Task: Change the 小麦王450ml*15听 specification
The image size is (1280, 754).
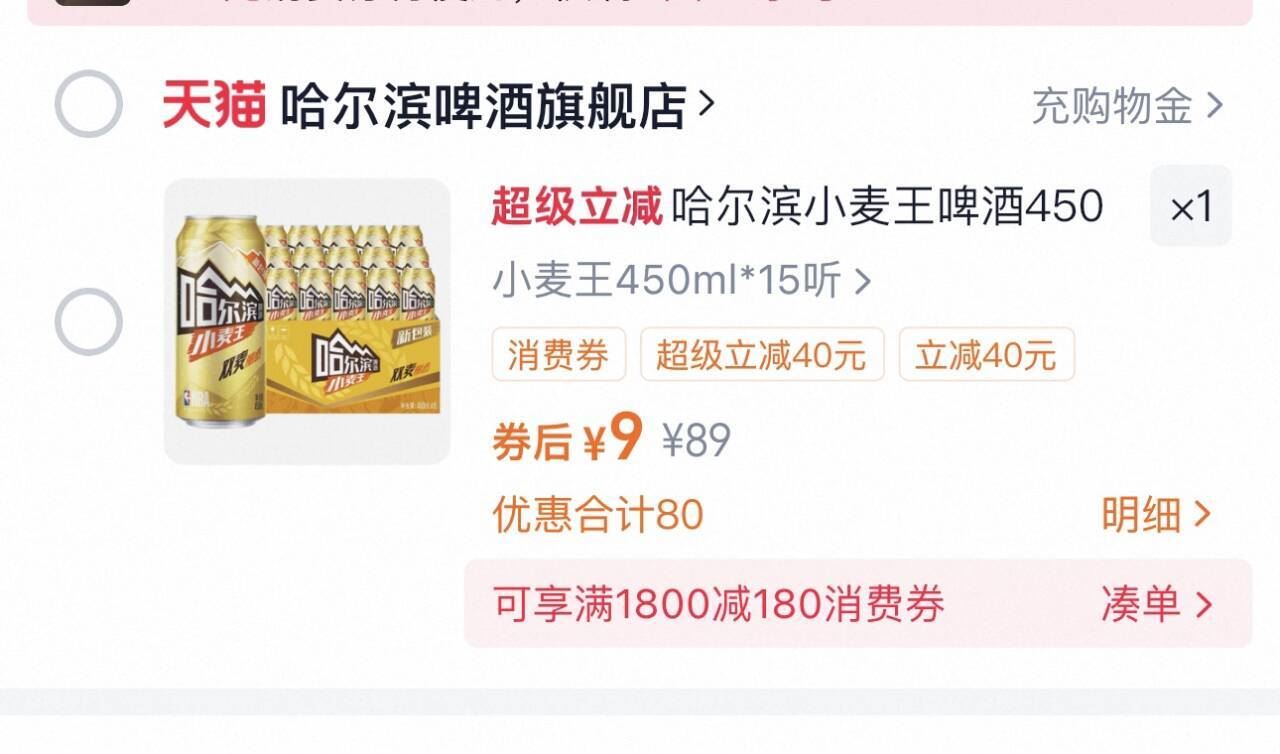Action: tap(681, 281)
